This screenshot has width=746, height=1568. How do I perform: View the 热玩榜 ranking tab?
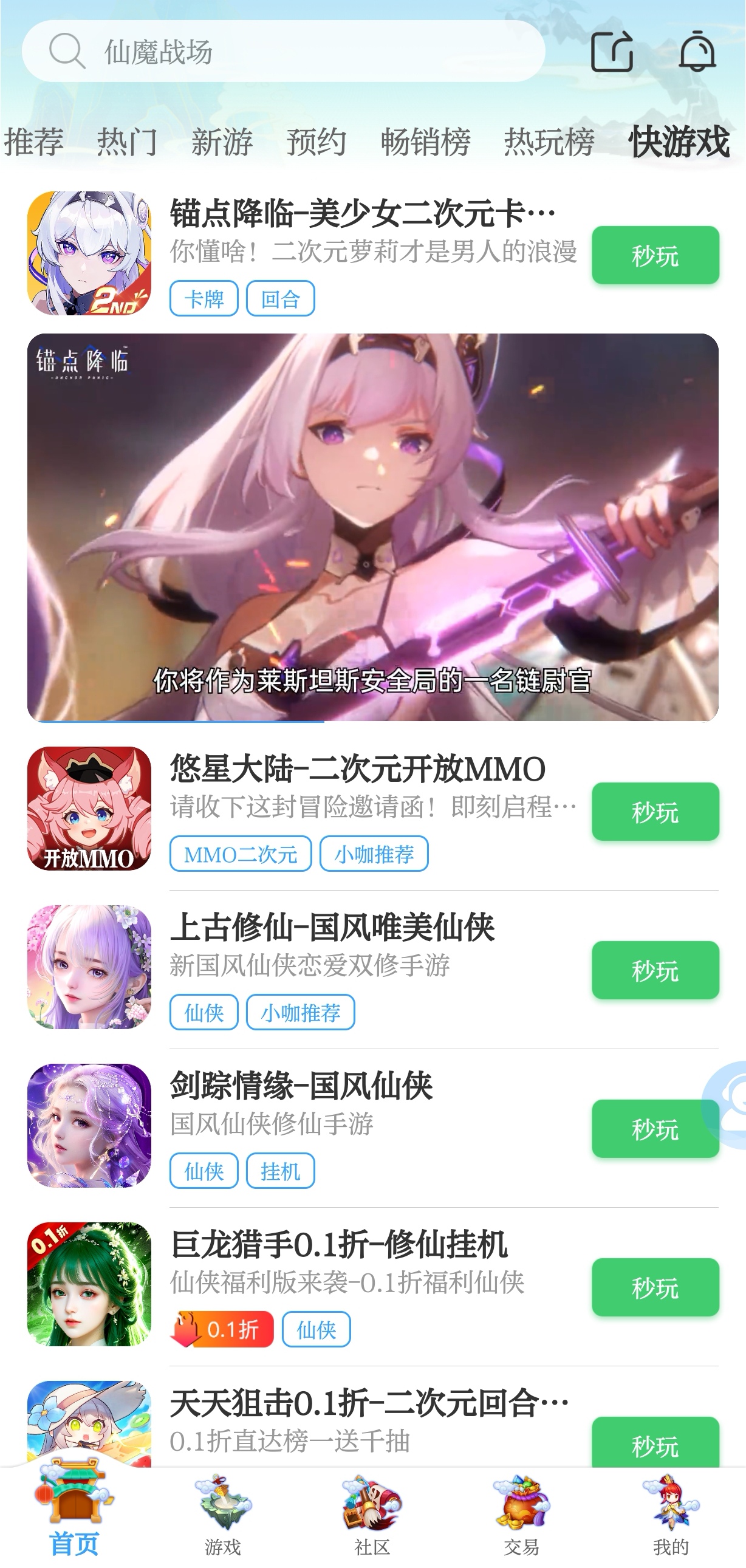[x=549, y=142]
